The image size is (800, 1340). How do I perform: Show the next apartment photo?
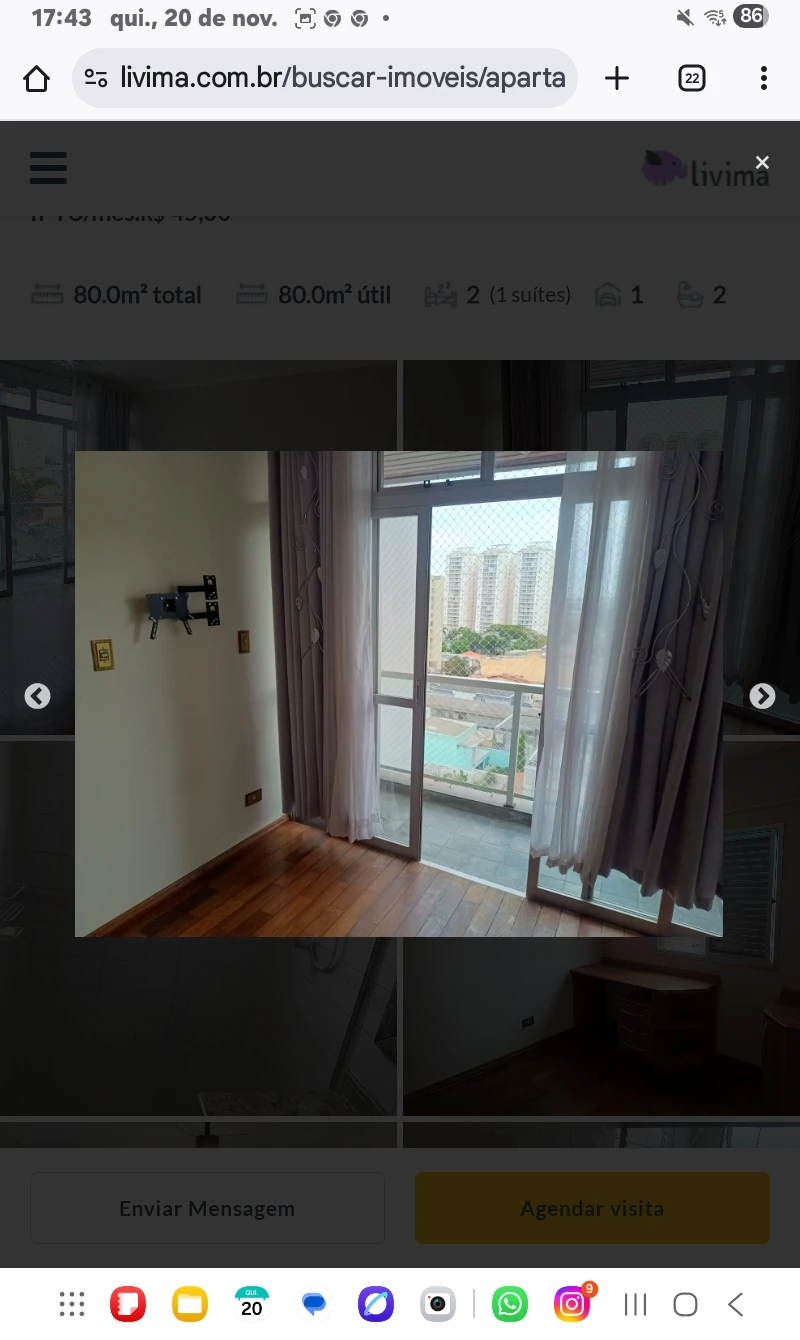tap(762, 696)
